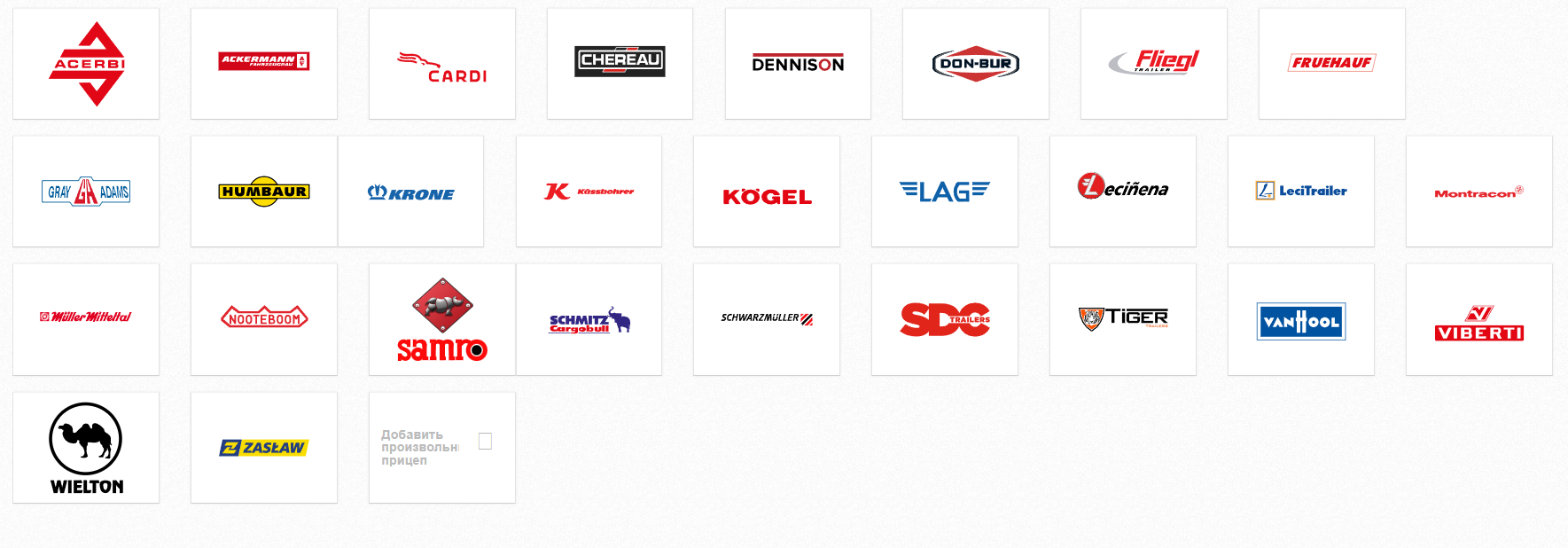Choose the Fliegl trailer tile
The width and height of the screenshot is (1568, 548).
pyautogui.click(x=1154, y=64)
